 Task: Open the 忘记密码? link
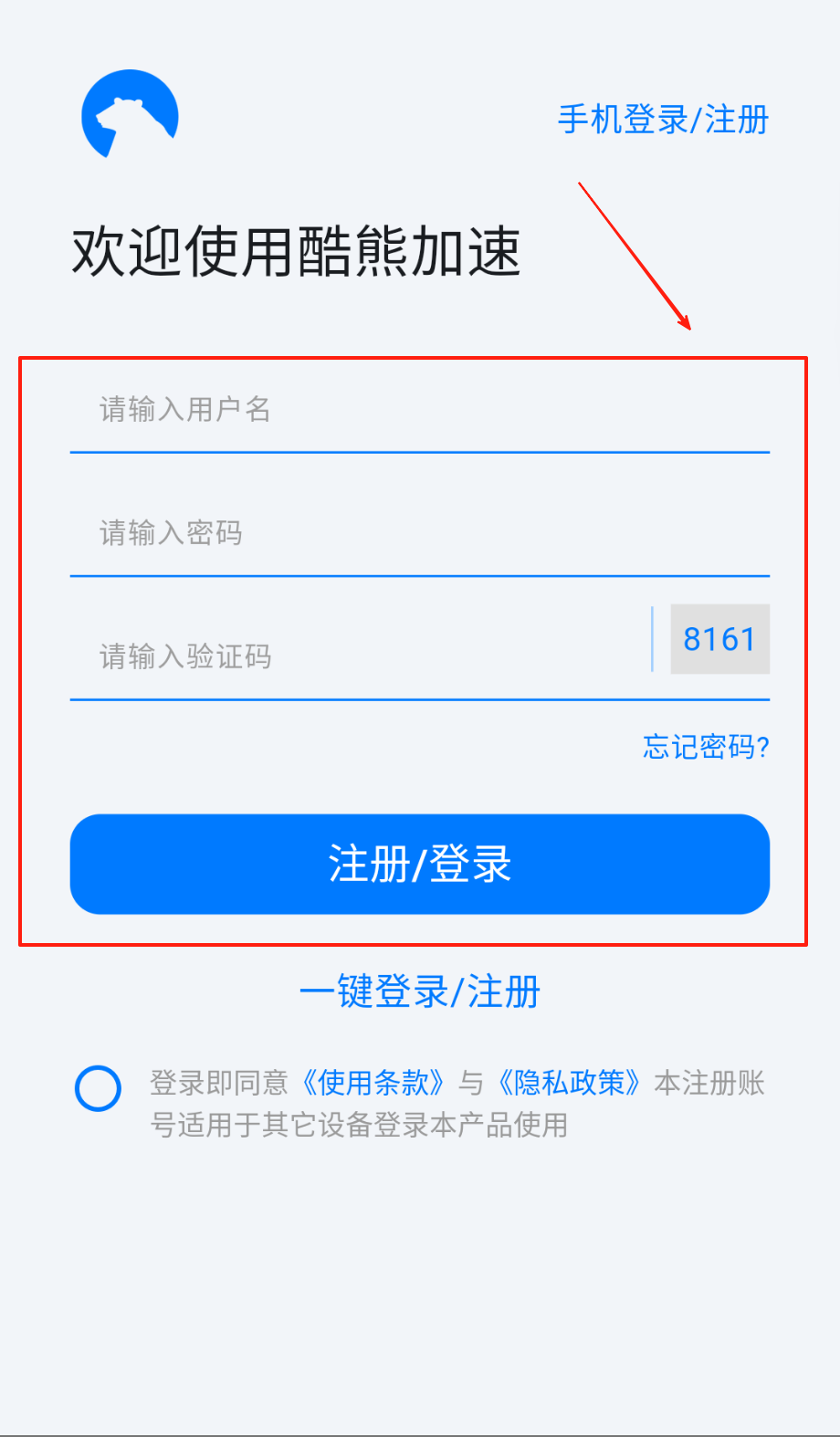coord(706,747)
